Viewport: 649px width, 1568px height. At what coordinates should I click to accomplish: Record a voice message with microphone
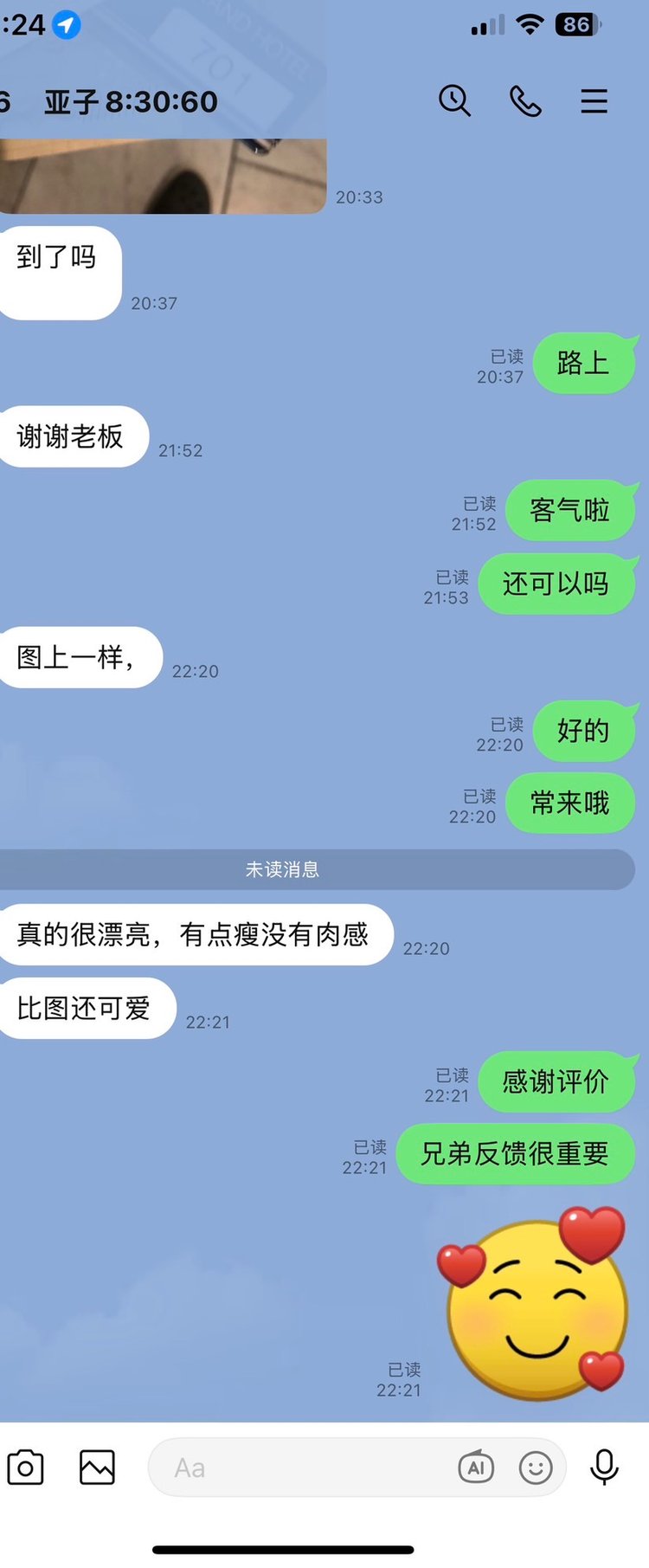pyautogui.click(x=604, y=1468)
